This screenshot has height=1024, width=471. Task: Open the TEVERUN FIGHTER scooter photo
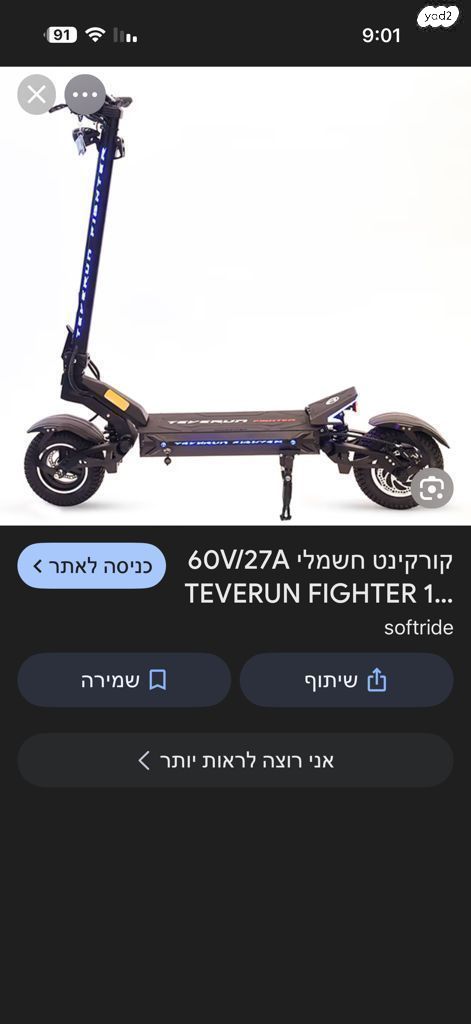(235, 296)
